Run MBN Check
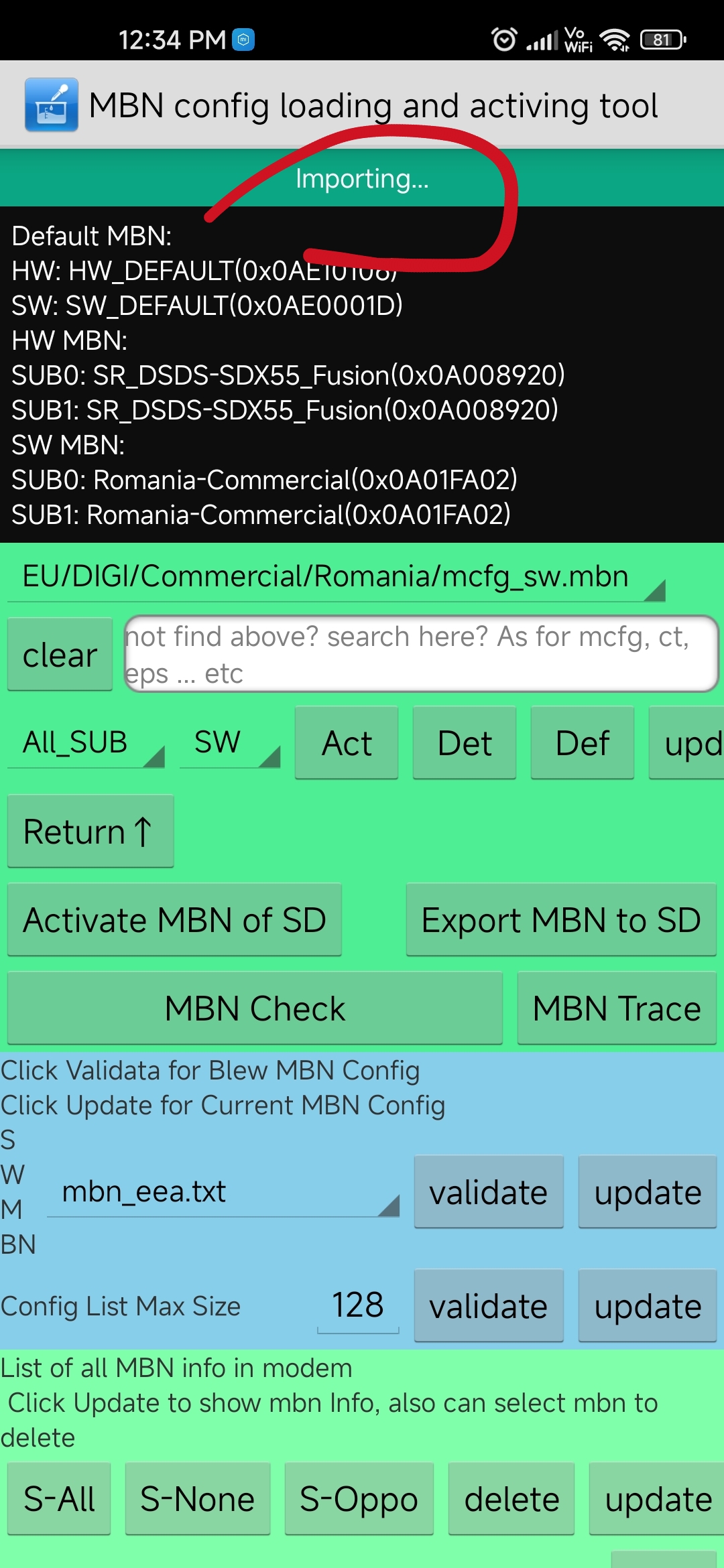Viewport: 724px width, 1568px height. point(255,1008)
